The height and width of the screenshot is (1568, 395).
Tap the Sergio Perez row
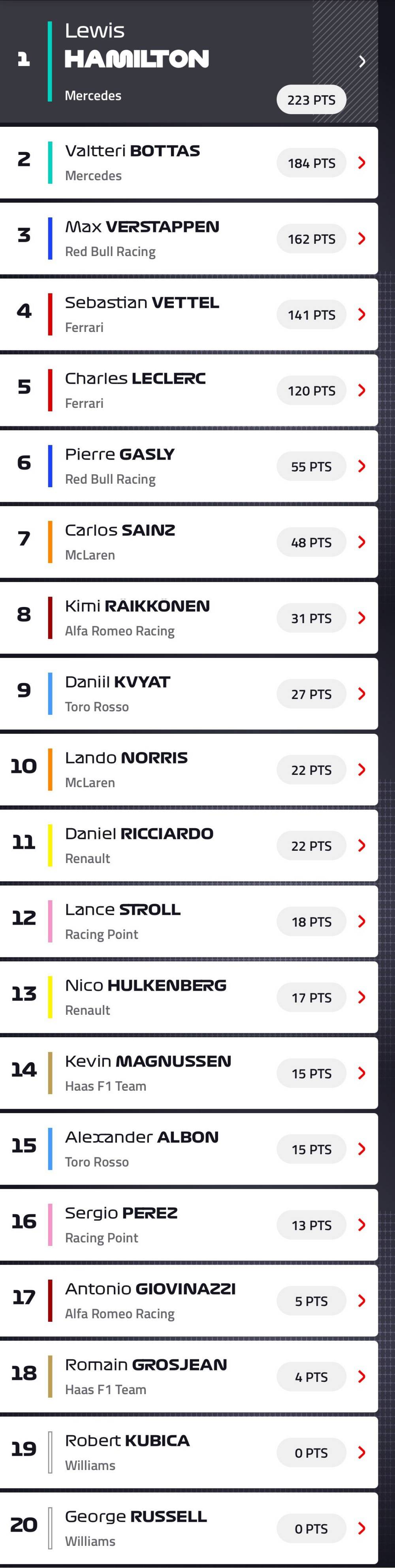coord(182,1225)
